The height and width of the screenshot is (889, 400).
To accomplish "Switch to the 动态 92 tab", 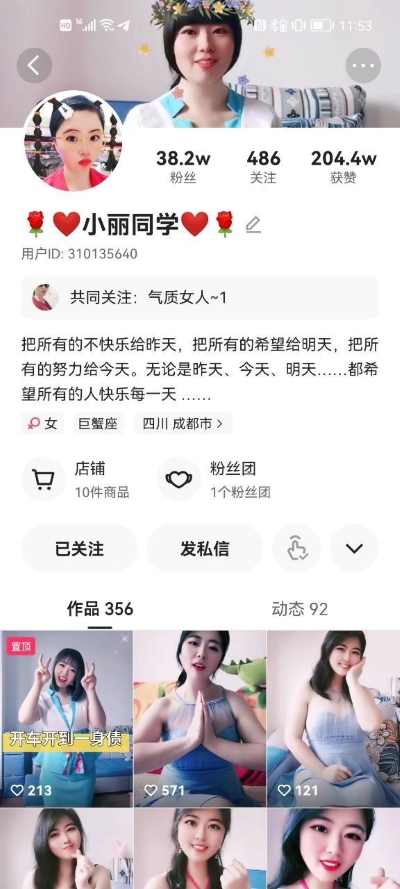I will click(300, 609).
